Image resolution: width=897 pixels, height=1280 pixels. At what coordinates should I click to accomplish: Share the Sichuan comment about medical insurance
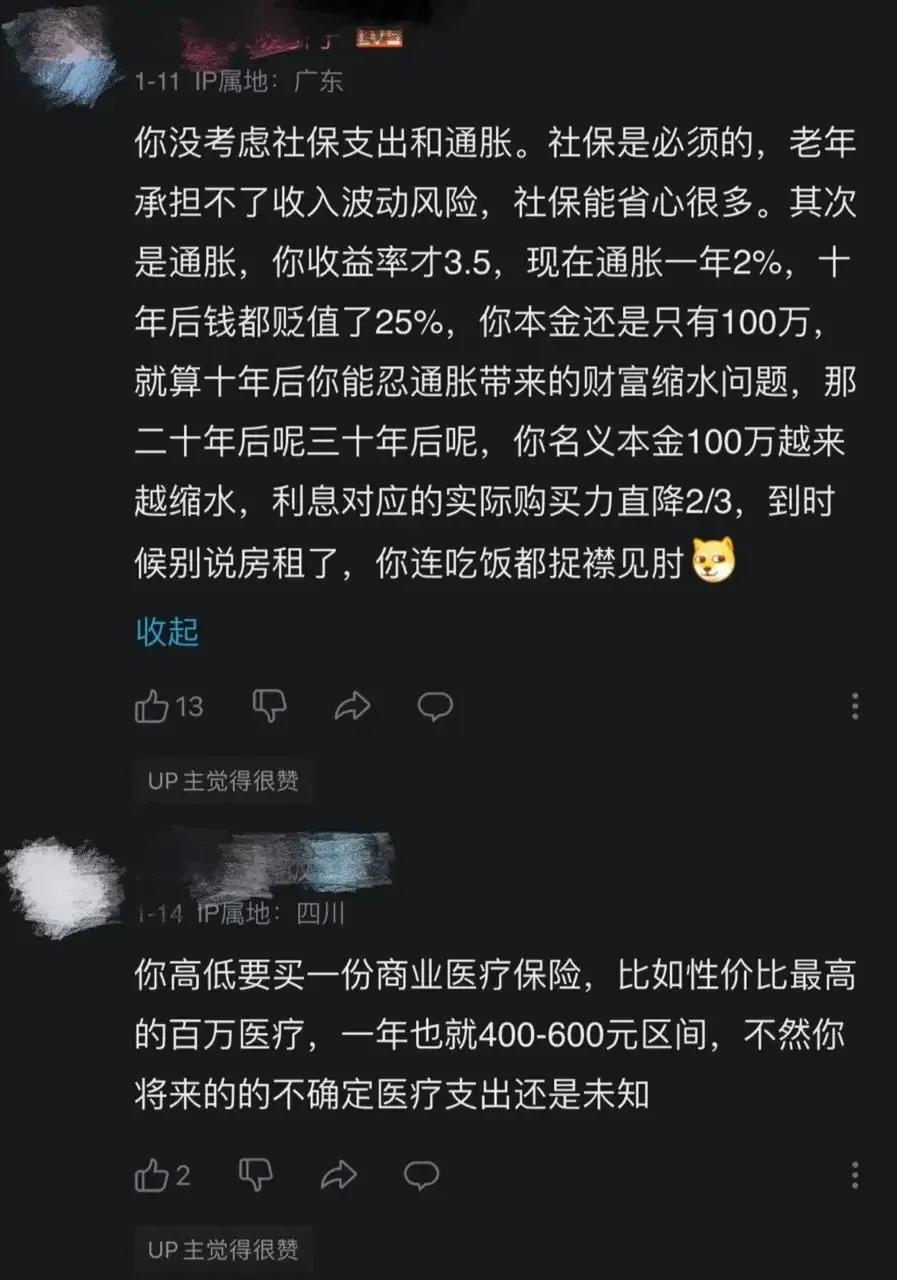(339, 1174)
